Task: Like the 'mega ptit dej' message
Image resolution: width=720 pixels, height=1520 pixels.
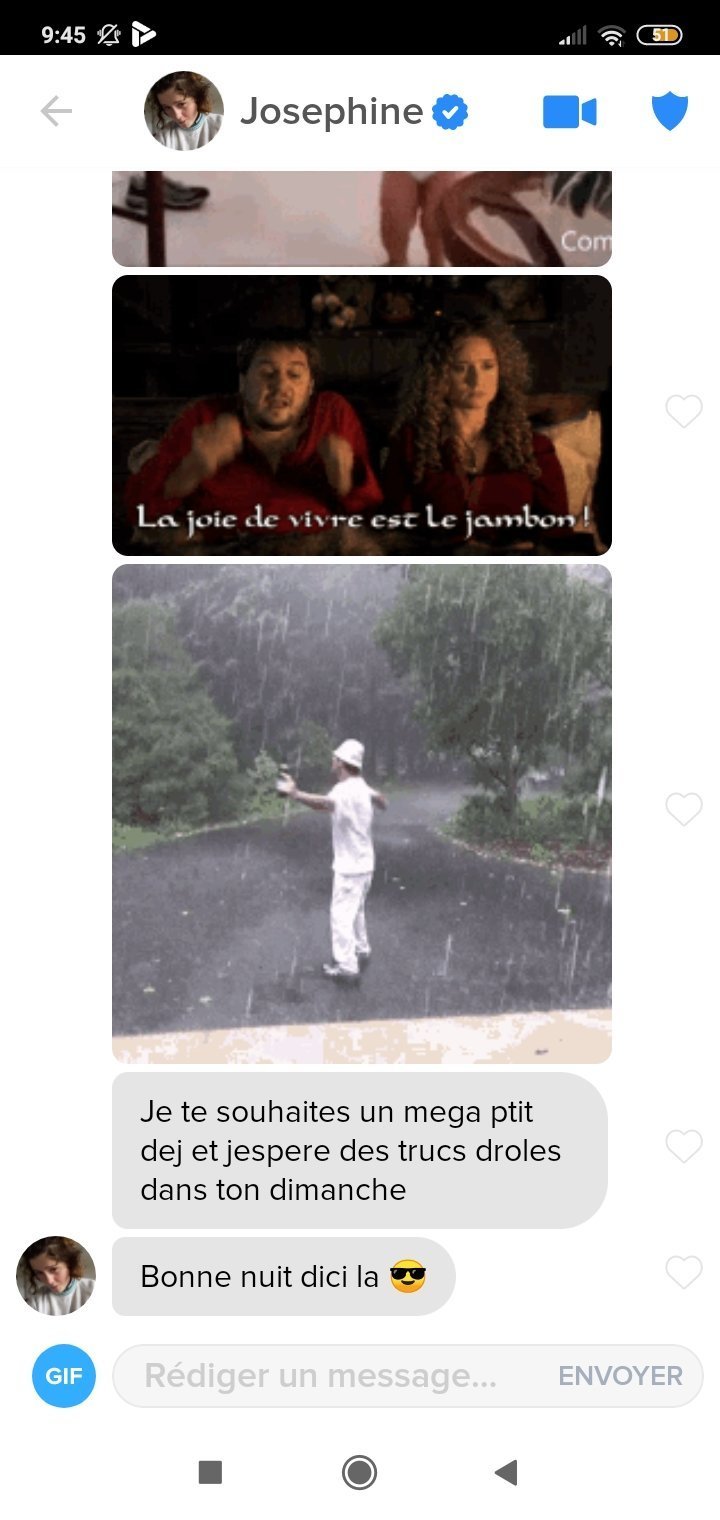Action: [x=684, y=1146]
